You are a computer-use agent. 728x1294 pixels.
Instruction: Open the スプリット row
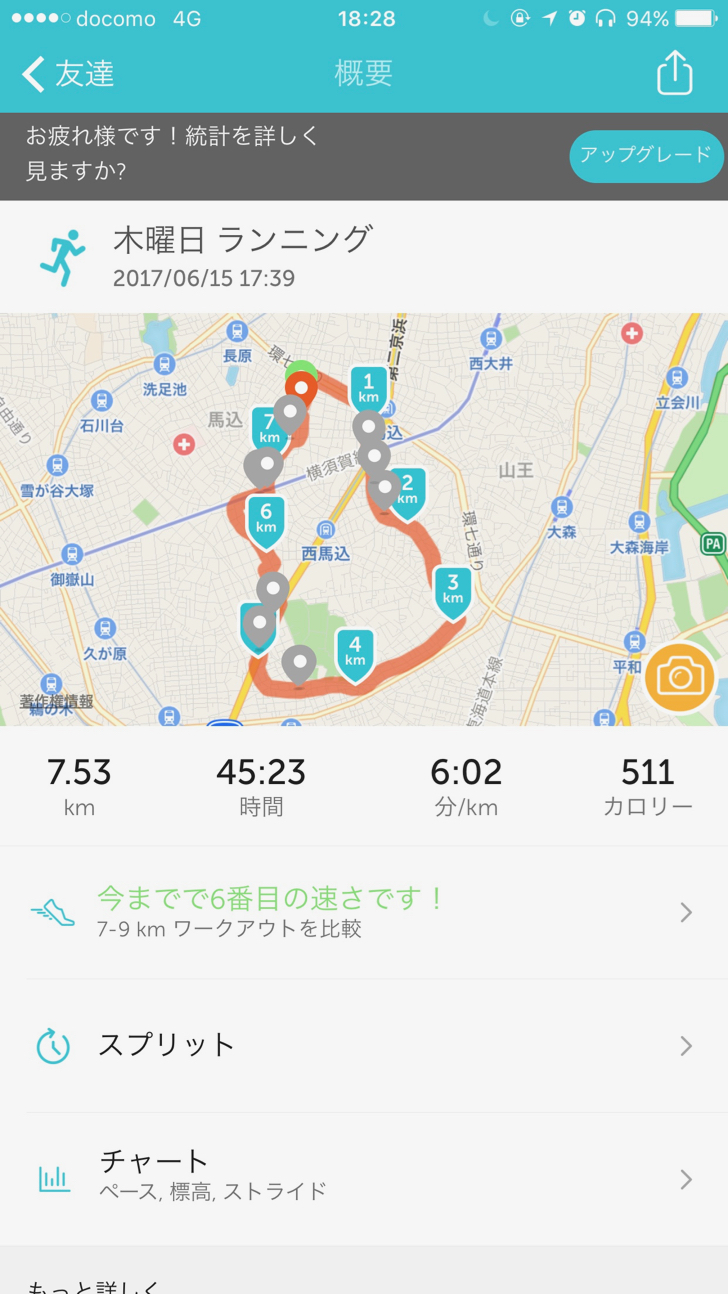click(x=364, y=1046)
